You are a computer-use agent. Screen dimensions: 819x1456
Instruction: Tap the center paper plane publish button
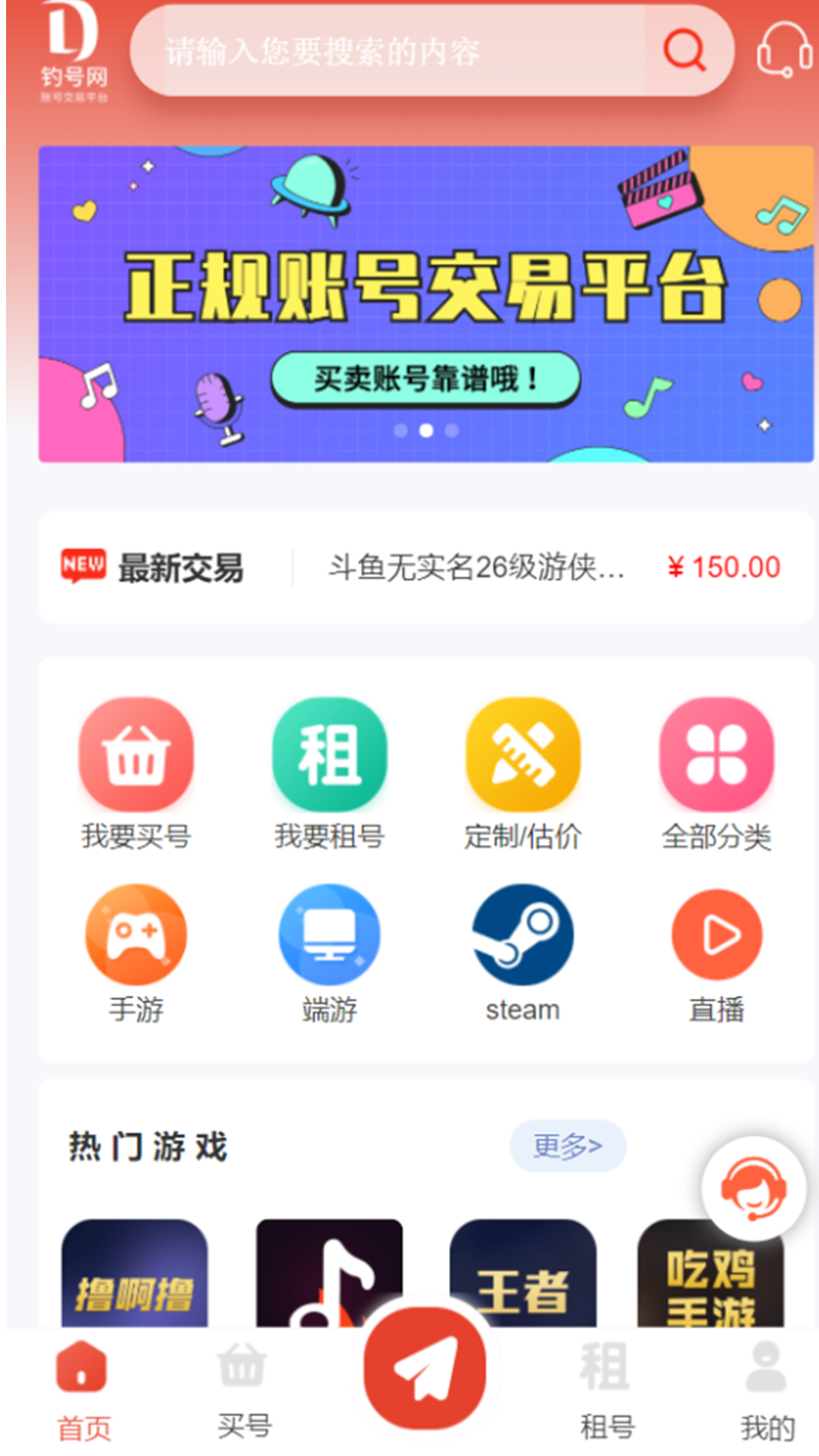coord(425,1368)
